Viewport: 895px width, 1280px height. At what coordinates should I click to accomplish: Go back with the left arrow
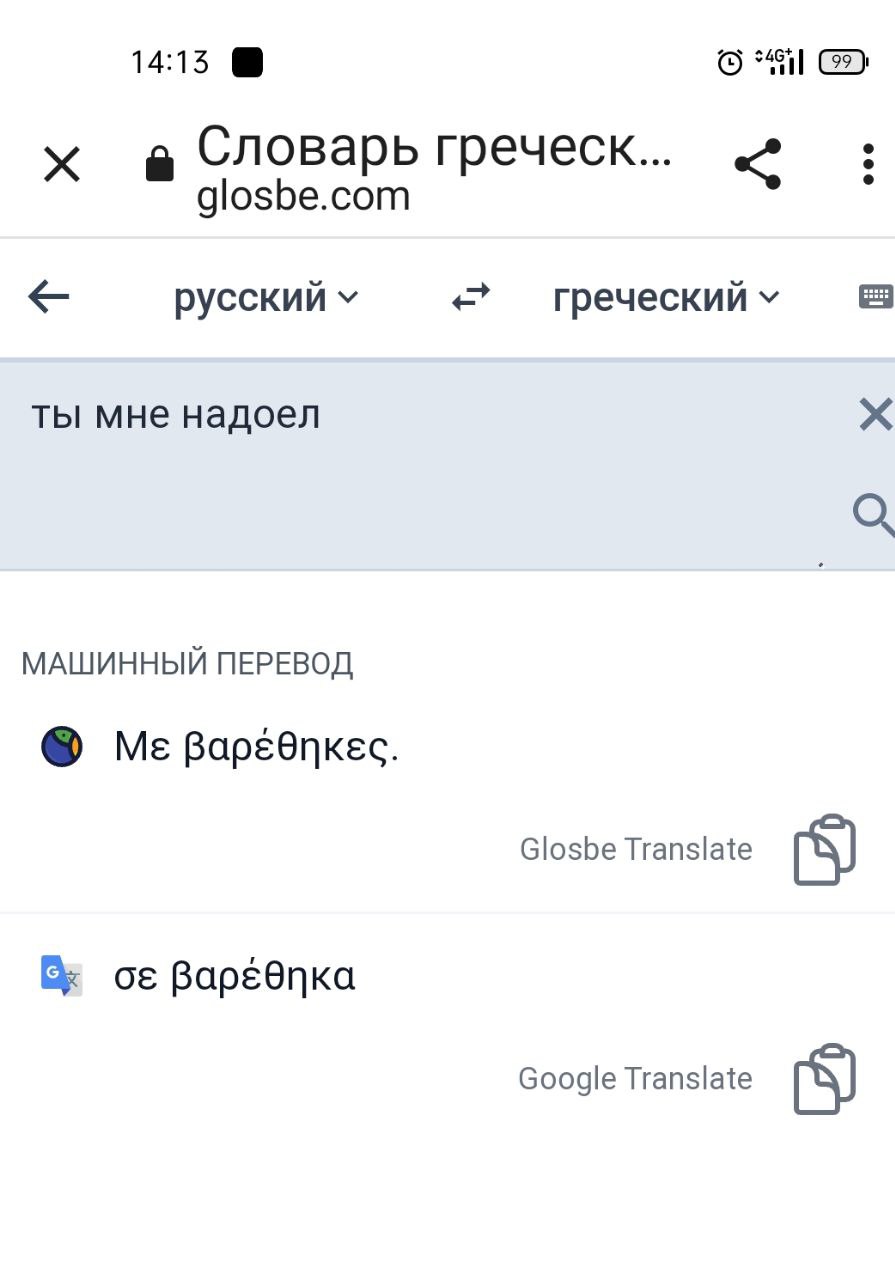[x=49, y=297]
